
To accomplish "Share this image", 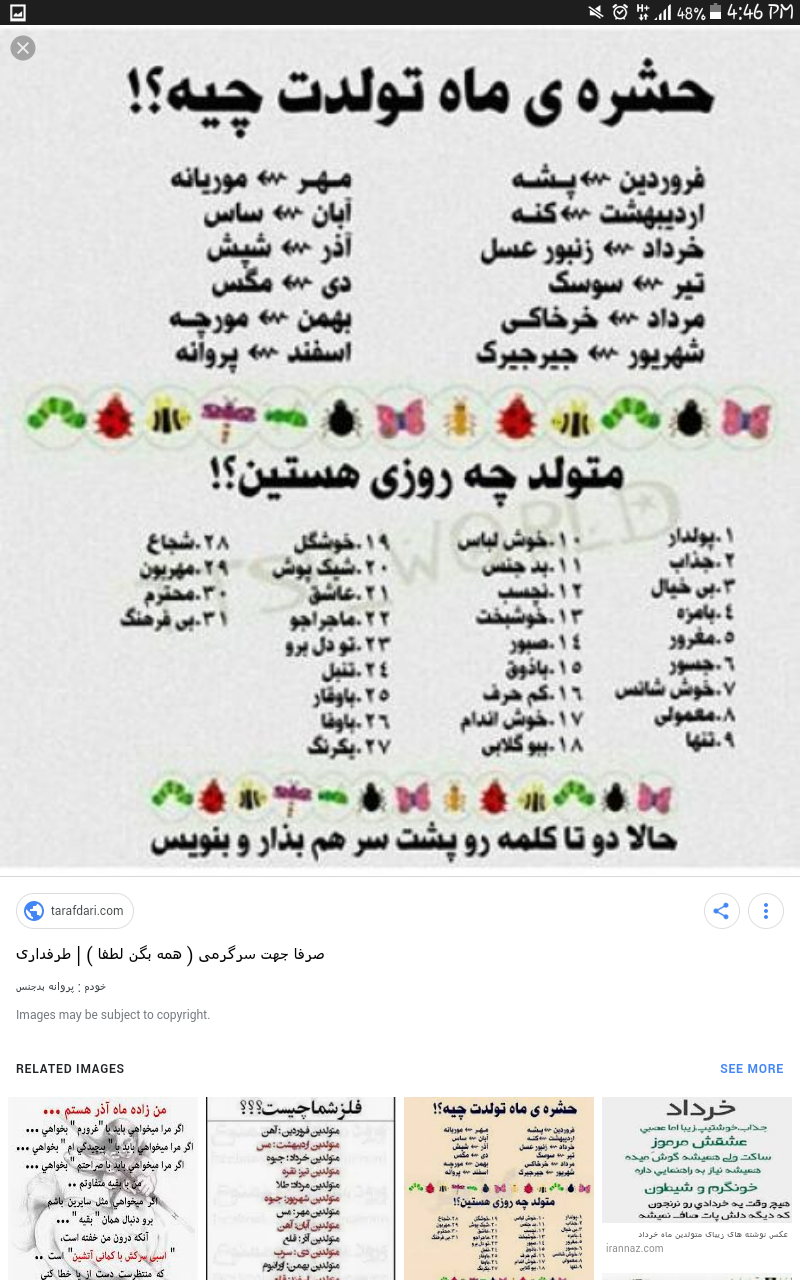I will pos(722,911).
